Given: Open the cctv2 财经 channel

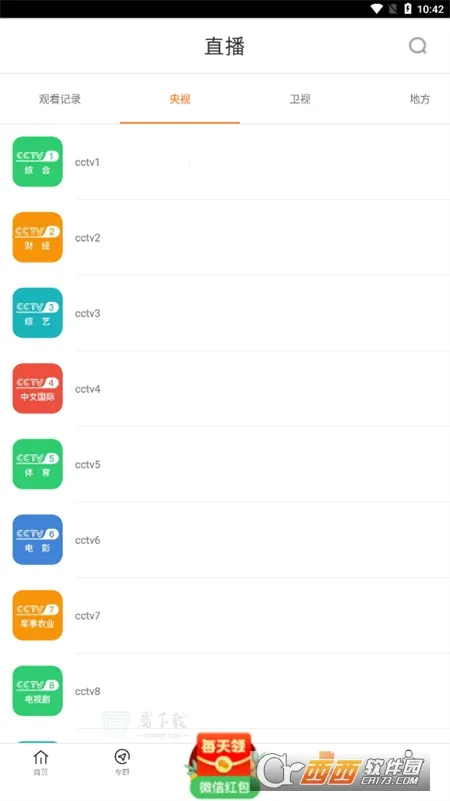Looking at the screenshot, I should [x=225, y=238].
